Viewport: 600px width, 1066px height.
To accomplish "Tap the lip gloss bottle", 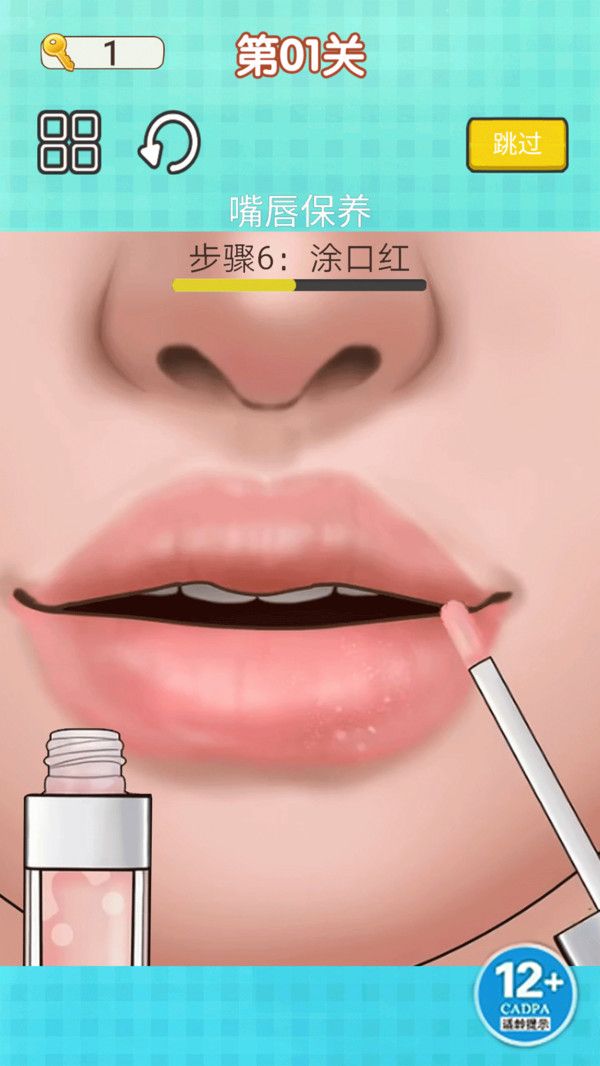I will (x=88, y=860).
